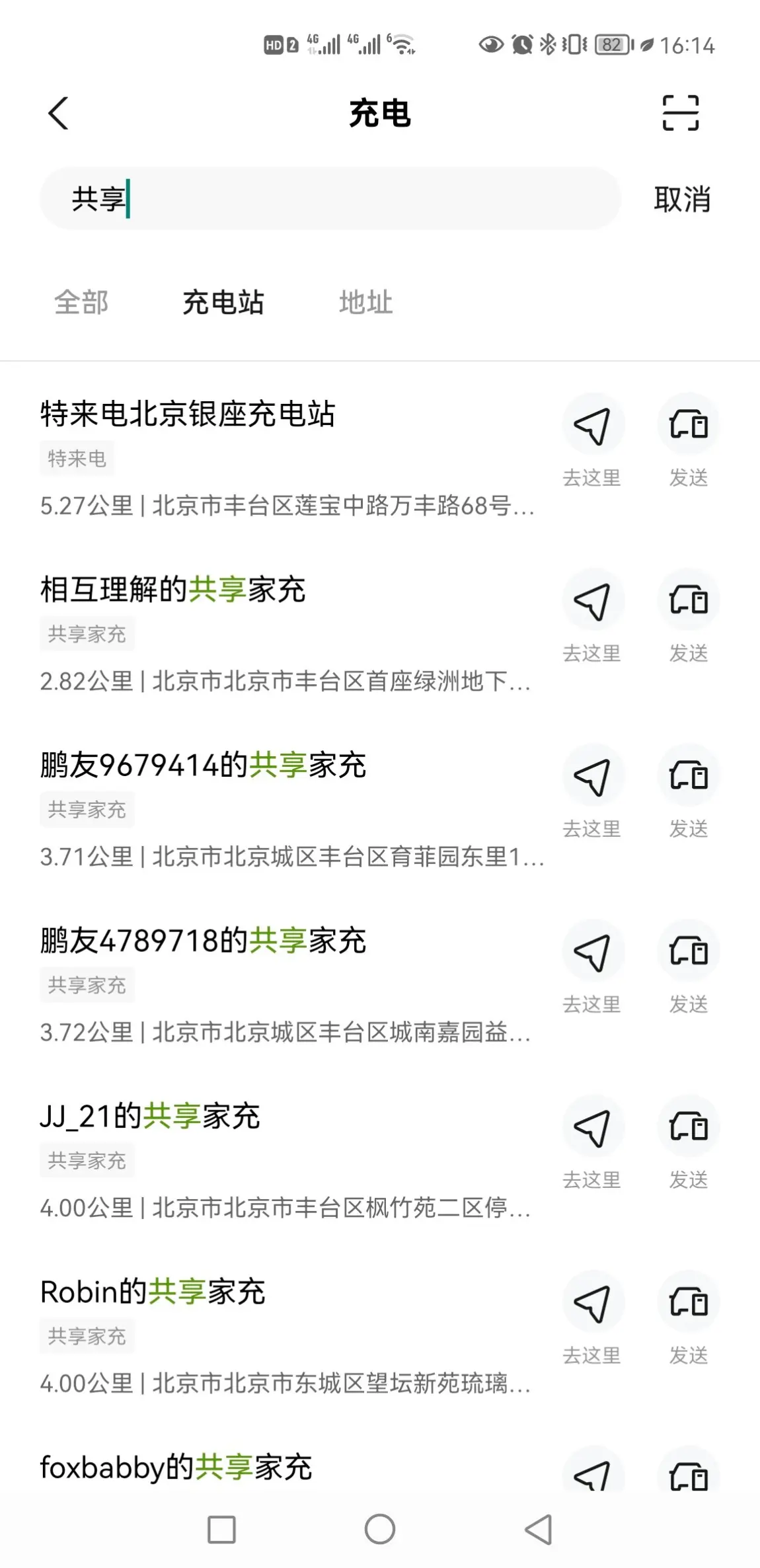Tap 去这里 for 相互理解的共享家充
This screenshot has height=1568, width=760.
(592, 616)
